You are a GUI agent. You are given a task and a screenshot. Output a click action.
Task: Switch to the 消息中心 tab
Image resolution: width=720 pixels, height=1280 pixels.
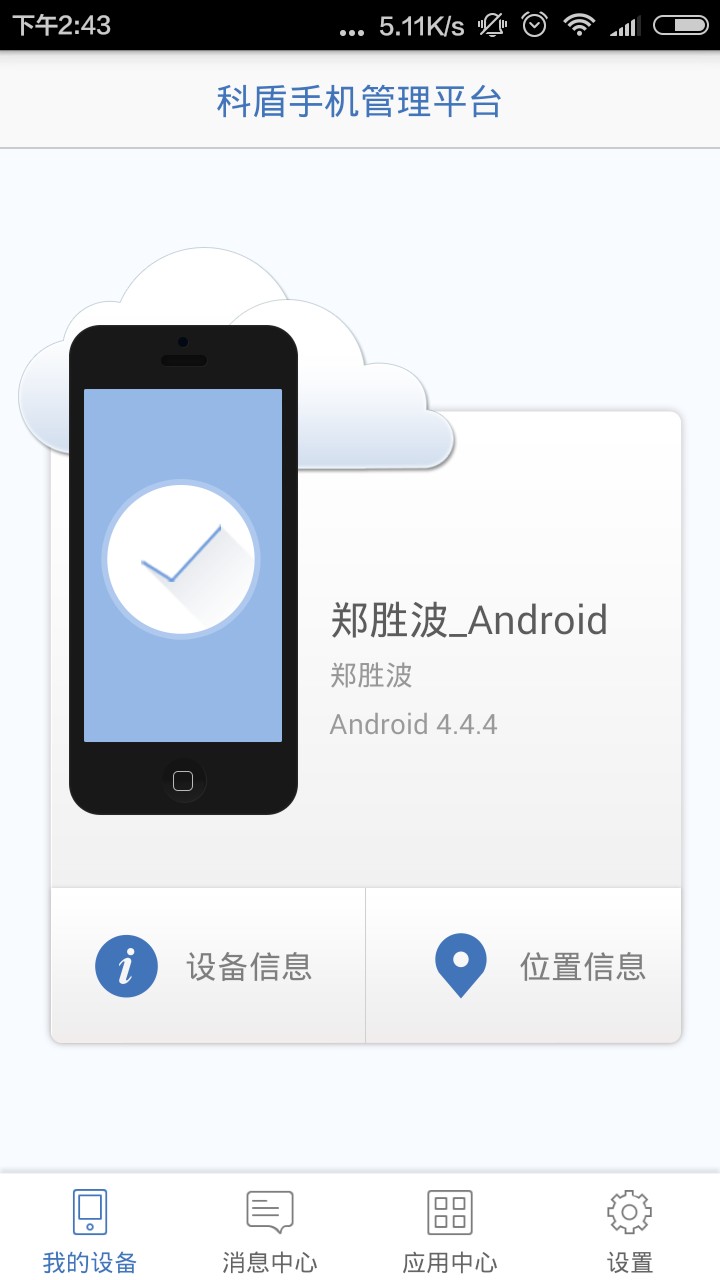point(270,1228)
